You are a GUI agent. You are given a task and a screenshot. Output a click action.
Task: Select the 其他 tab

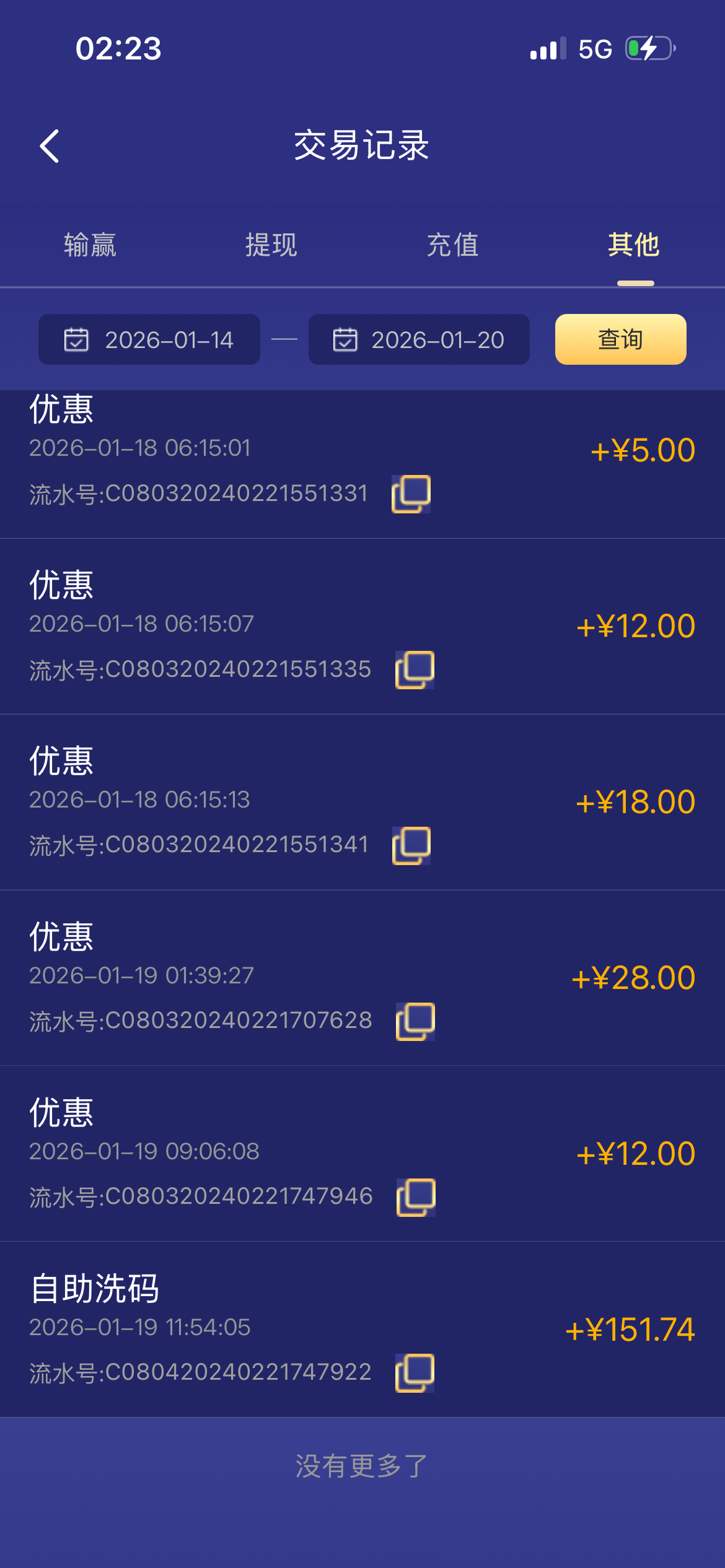[634, 245]
